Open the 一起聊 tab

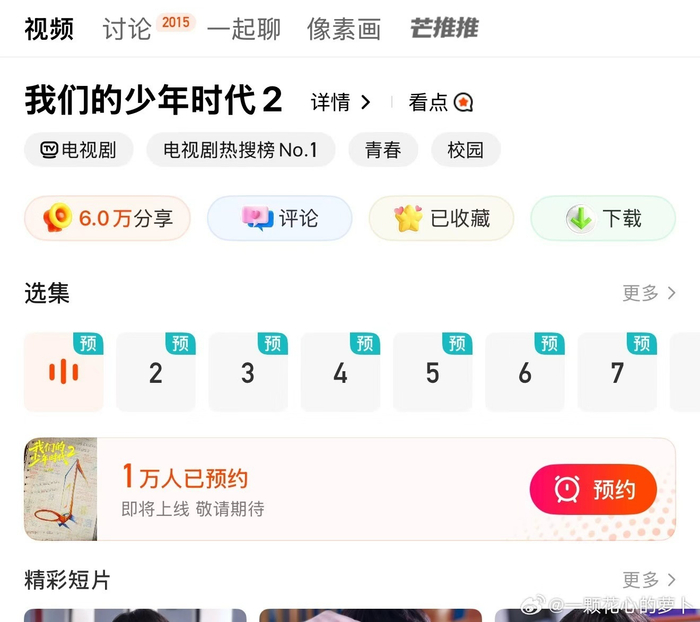(x=243, y=29)
